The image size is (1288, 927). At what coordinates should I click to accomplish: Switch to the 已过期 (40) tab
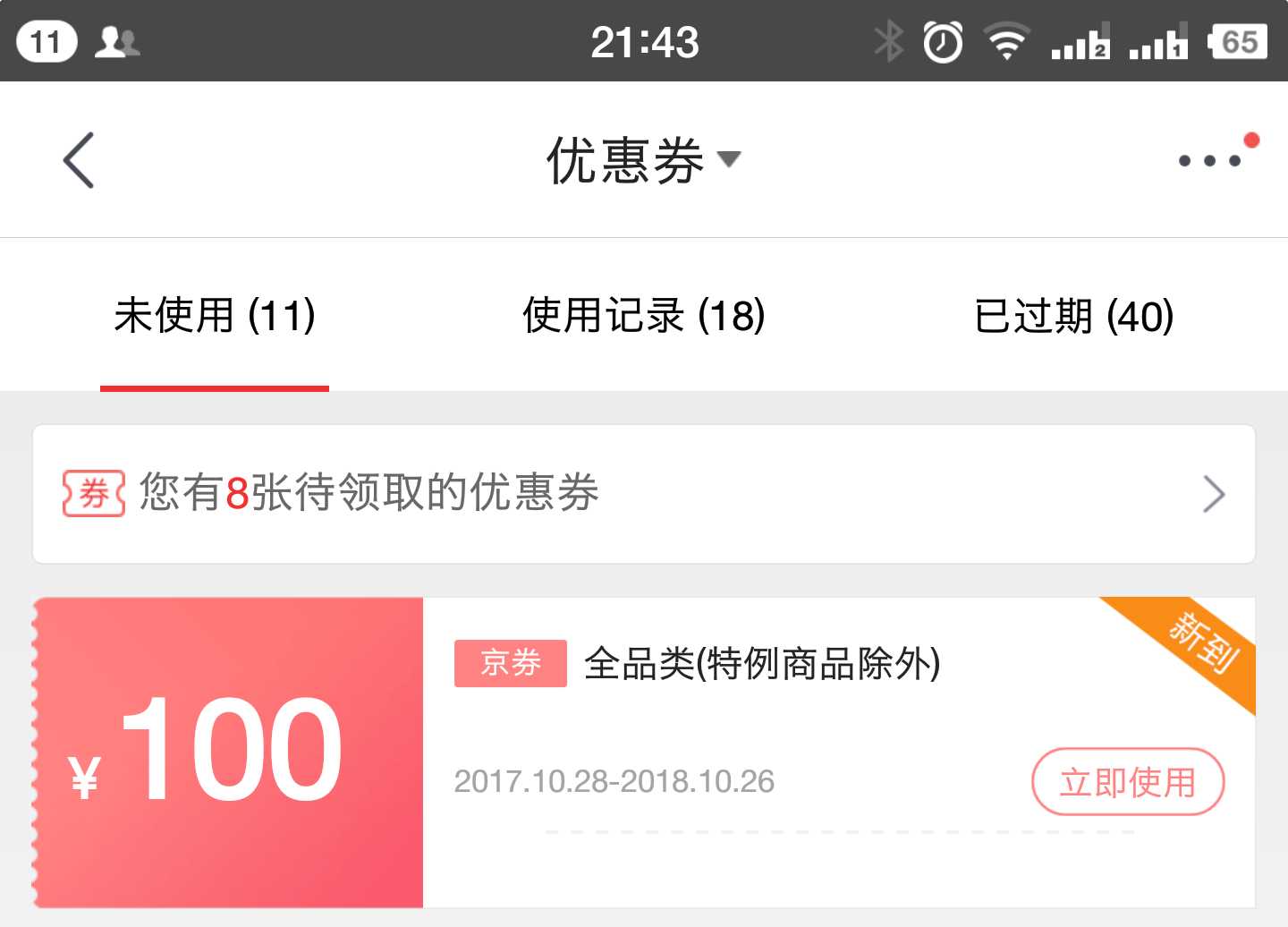click(x=1073, y=316)
